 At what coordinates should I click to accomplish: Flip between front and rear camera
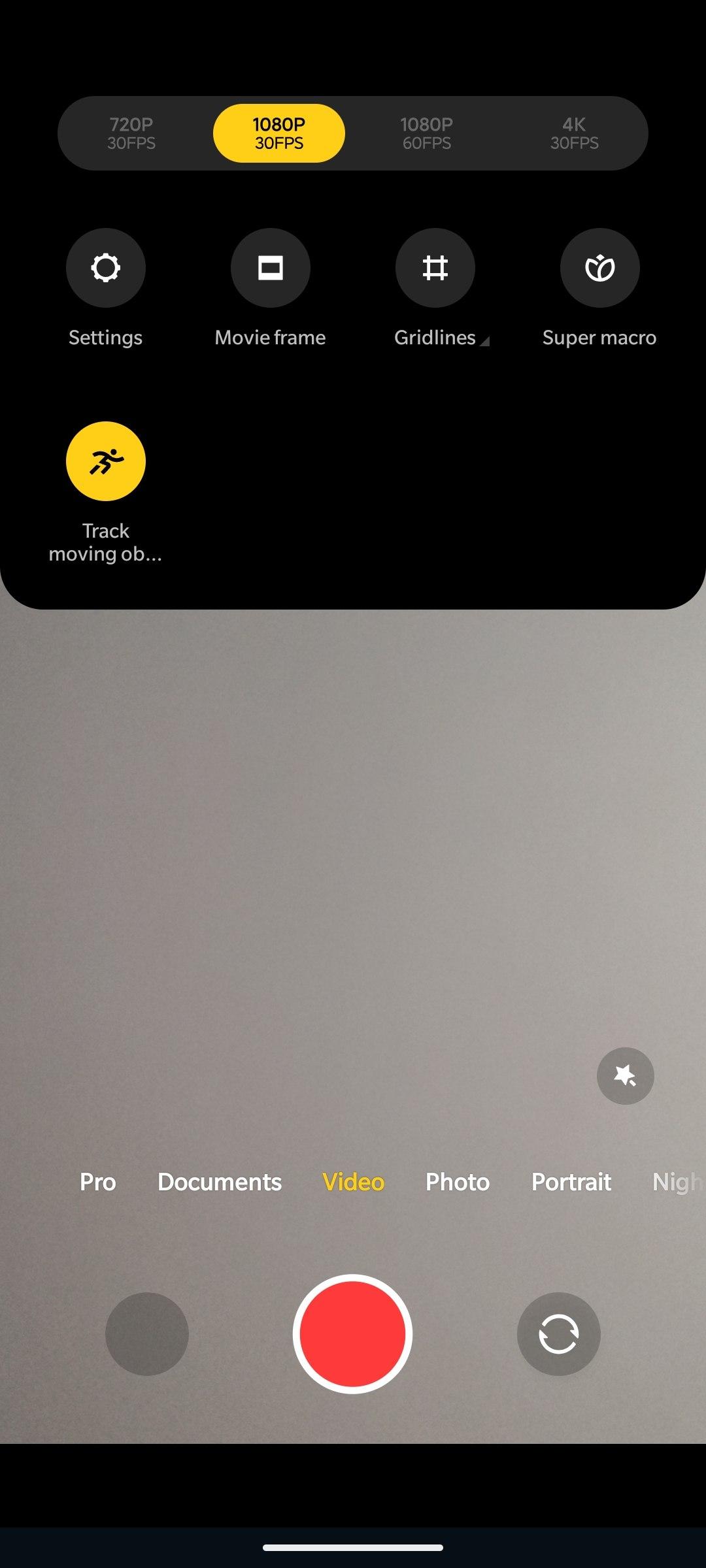[x=558, y=1333]
